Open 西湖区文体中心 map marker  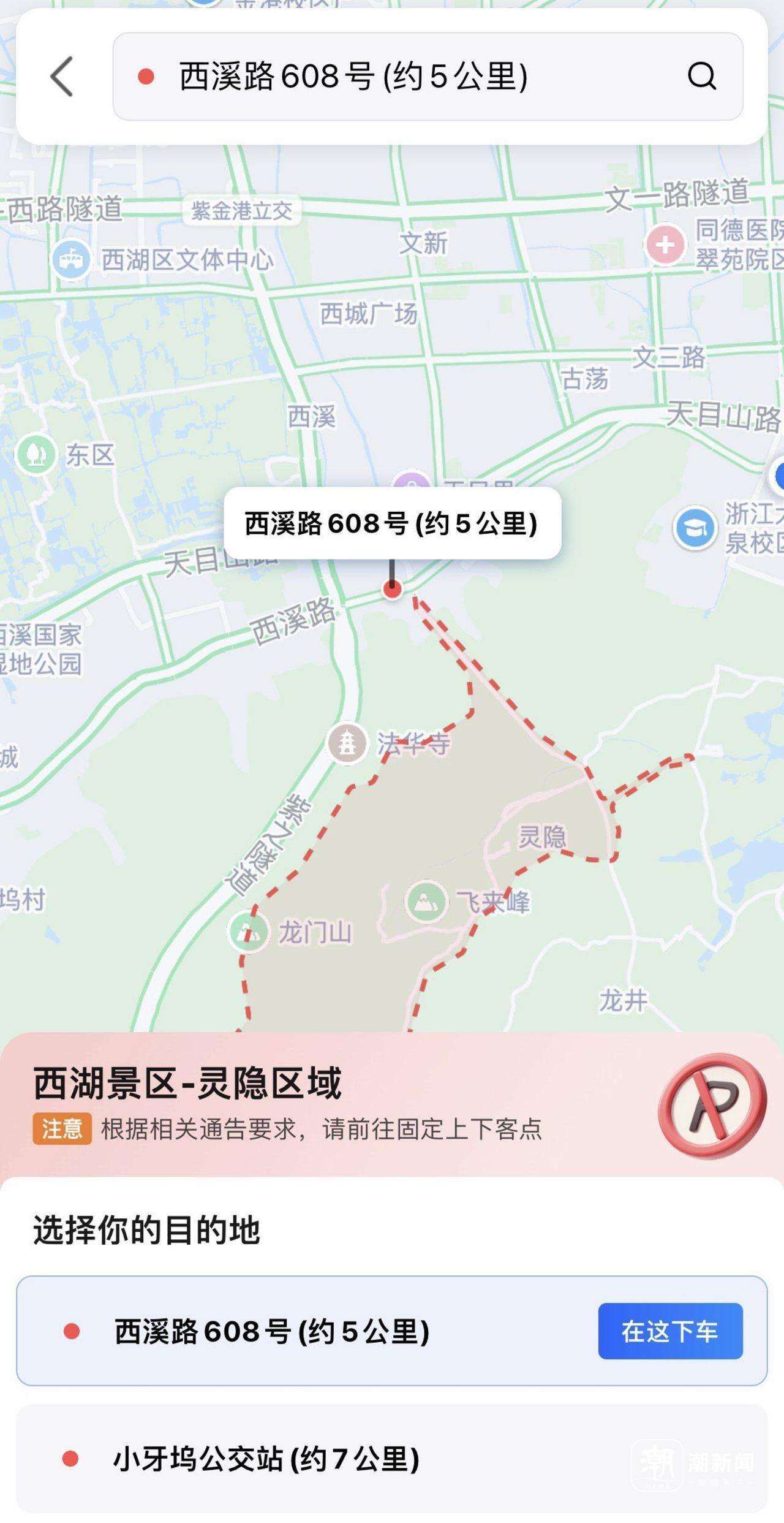71,259
